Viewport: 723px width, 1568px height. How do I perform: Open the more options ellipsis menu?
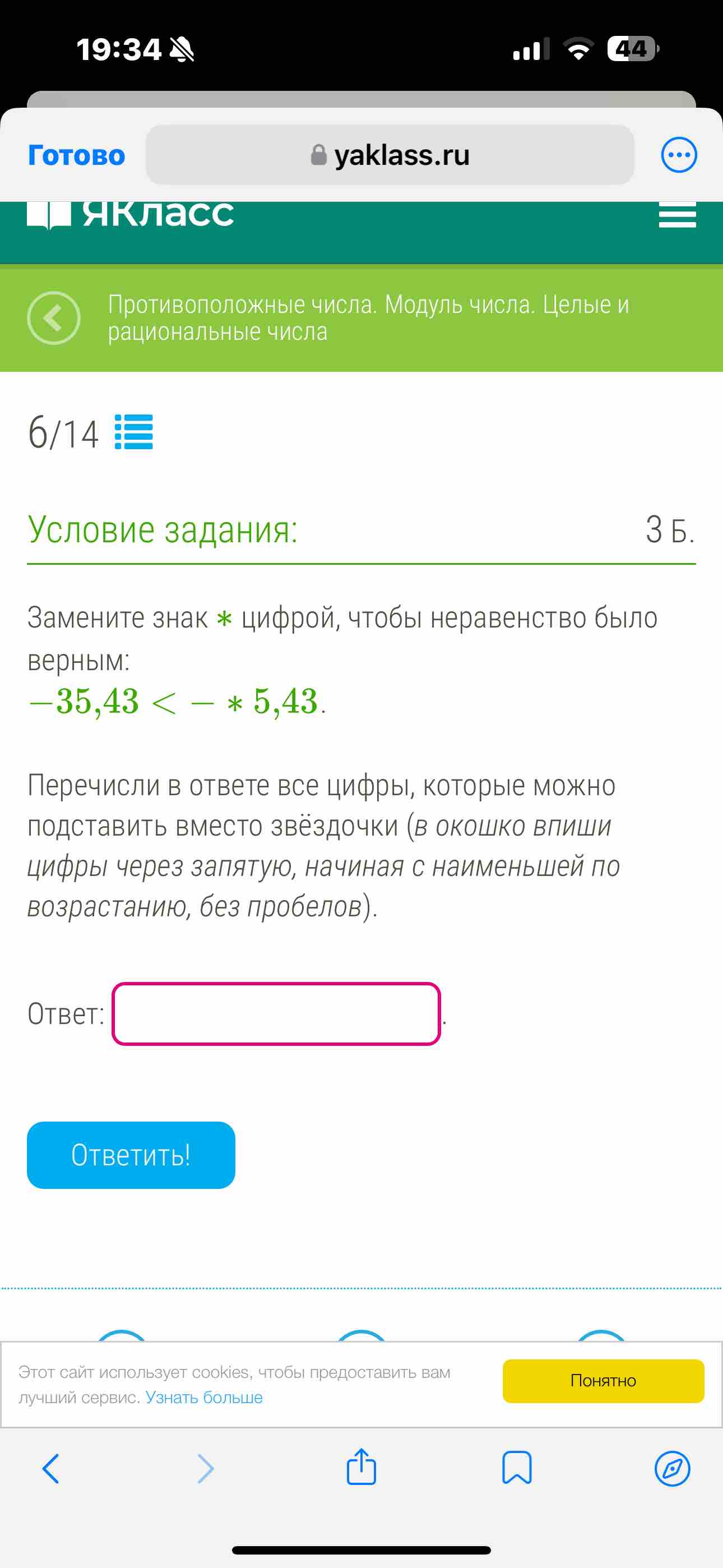[679, 155]
